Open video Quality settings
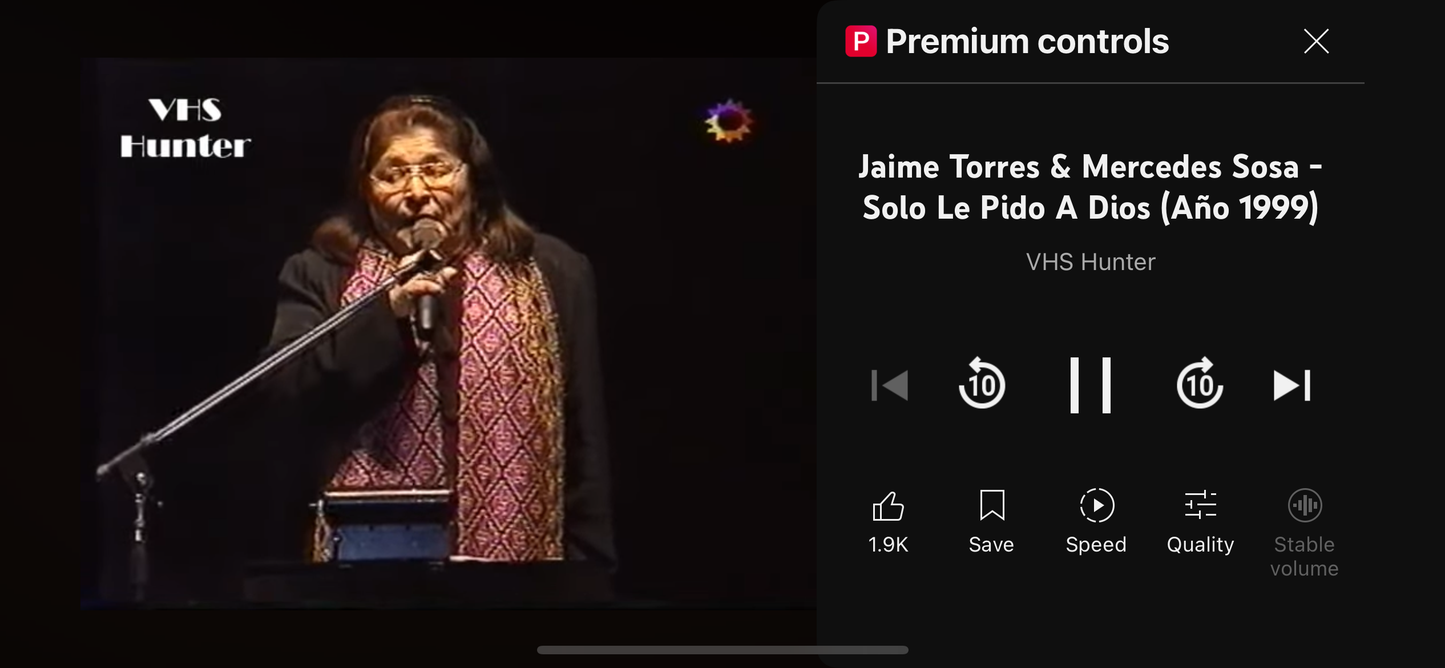Screen dimensions: 1445x668 click(x=1200, y=520)
